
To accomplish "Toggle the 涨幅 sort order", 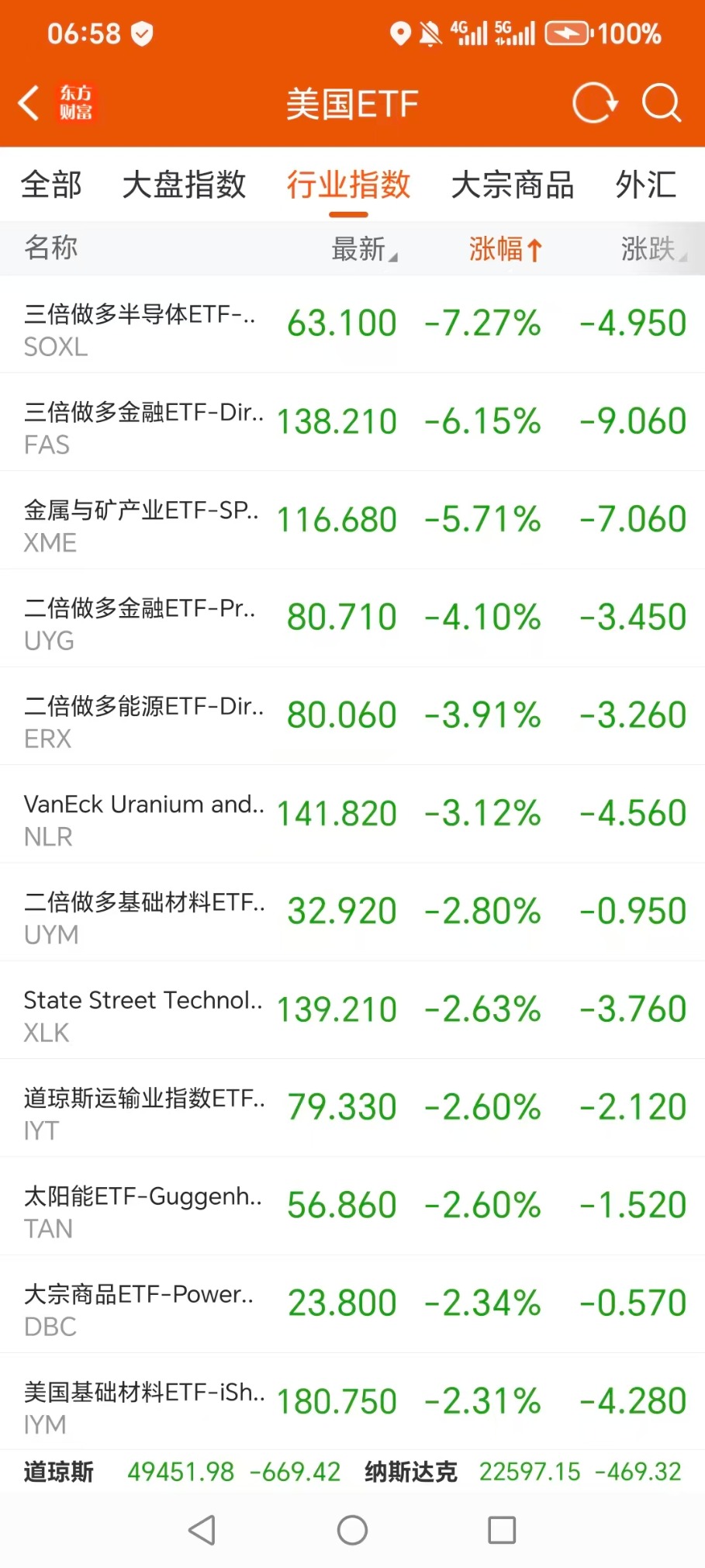I will pyautogui.click(x=505, y=249).
